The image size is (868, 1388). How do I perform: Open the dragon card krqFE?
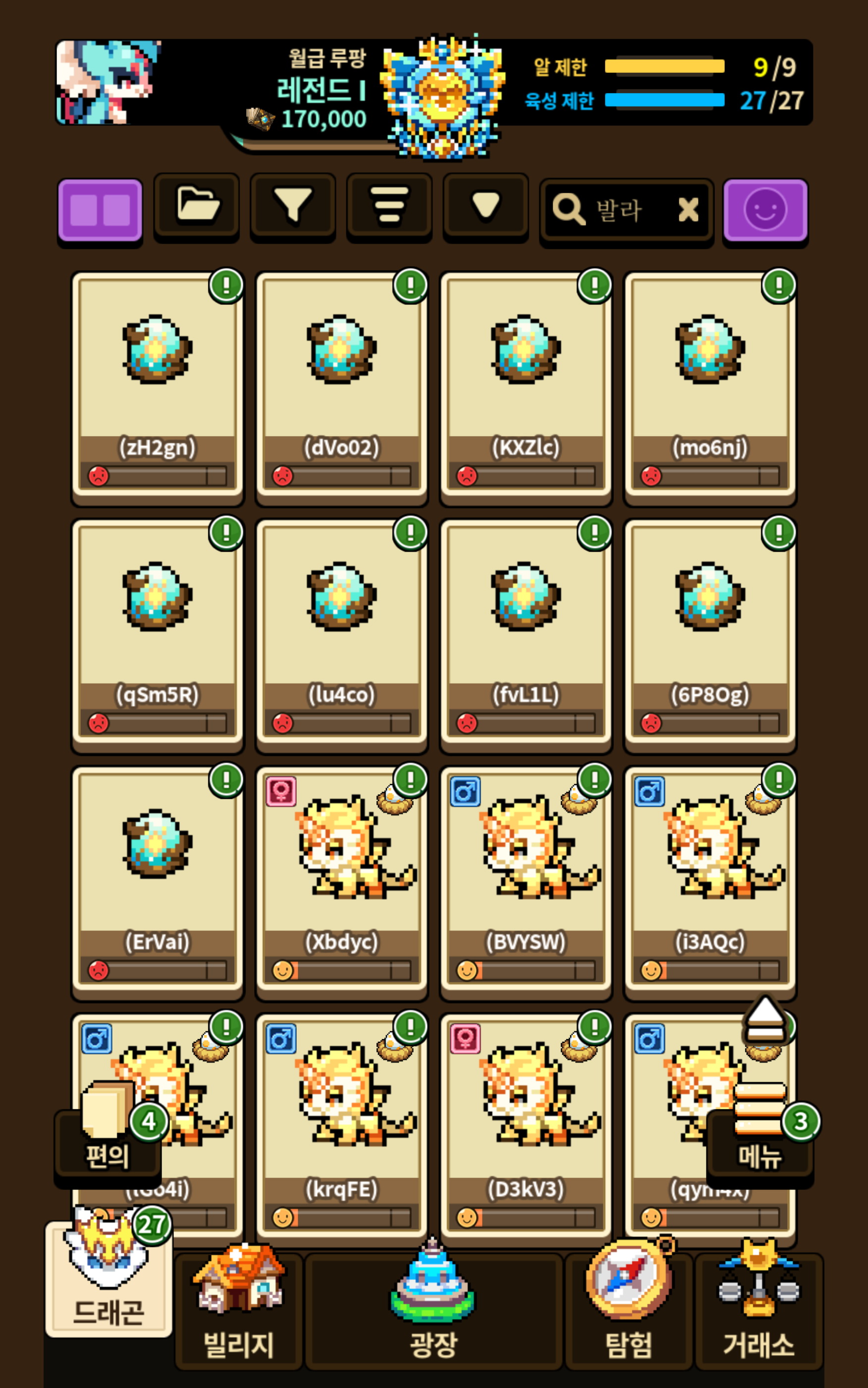click(x=341, y=1120)
